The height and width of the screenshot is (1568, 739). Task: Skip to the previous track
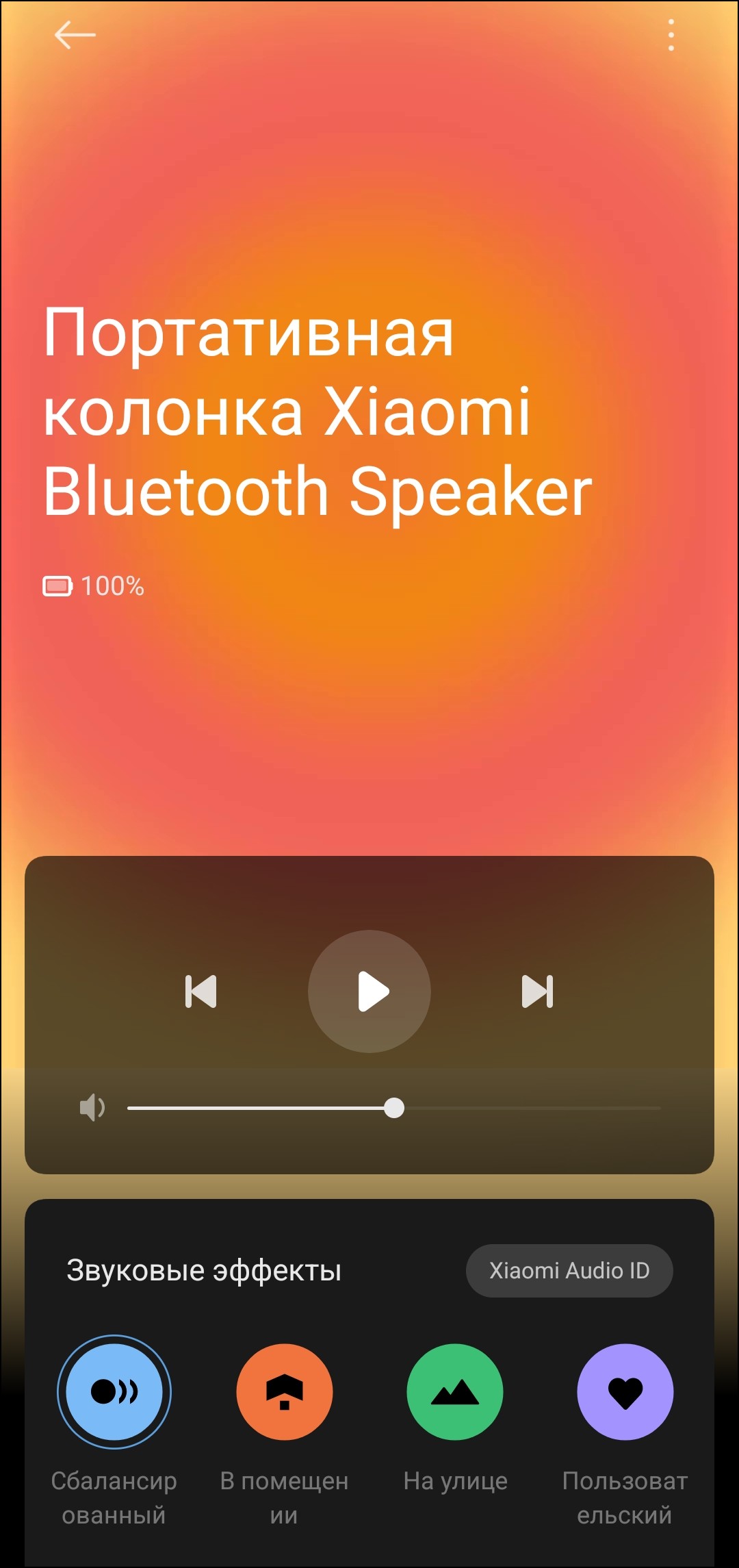[x=201, y=991]
